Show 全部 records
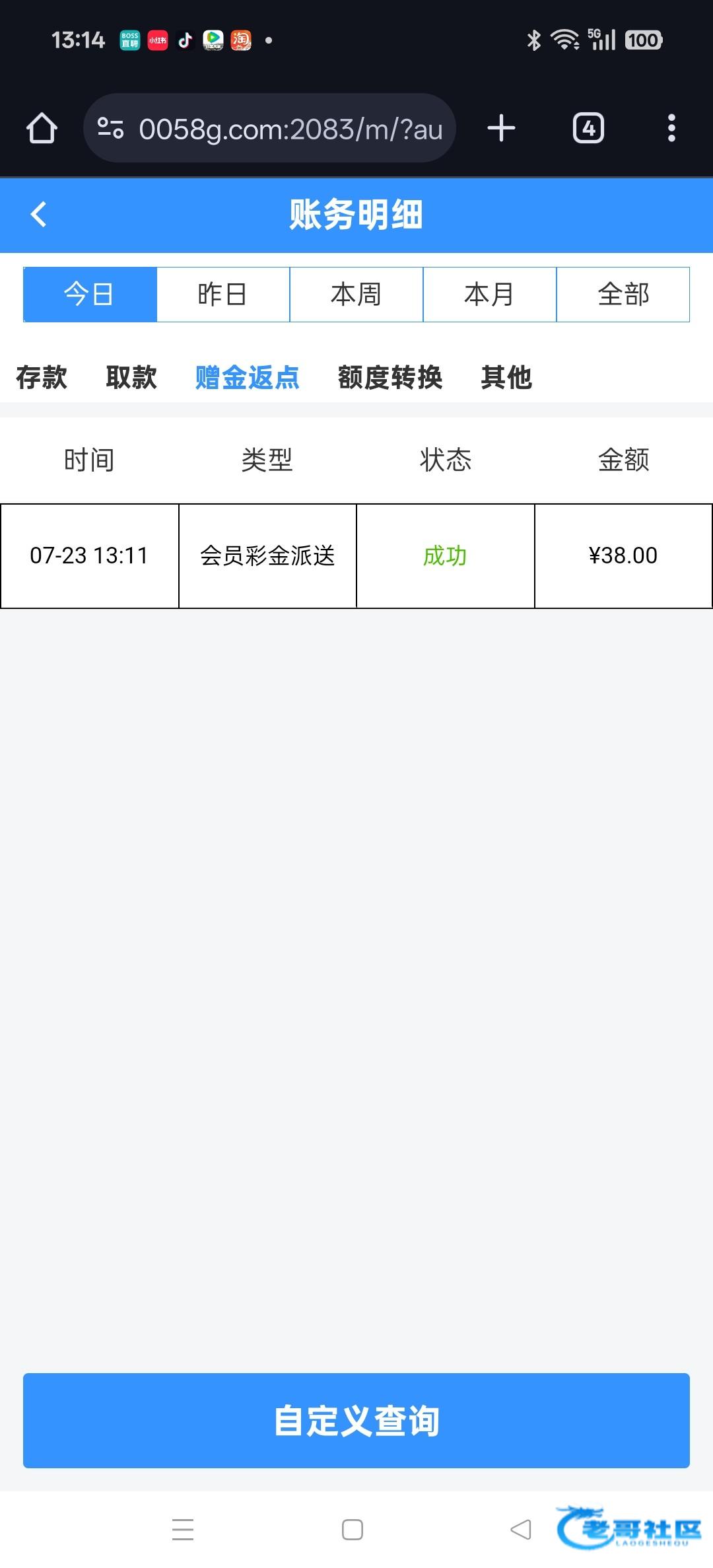 (623, 295)
